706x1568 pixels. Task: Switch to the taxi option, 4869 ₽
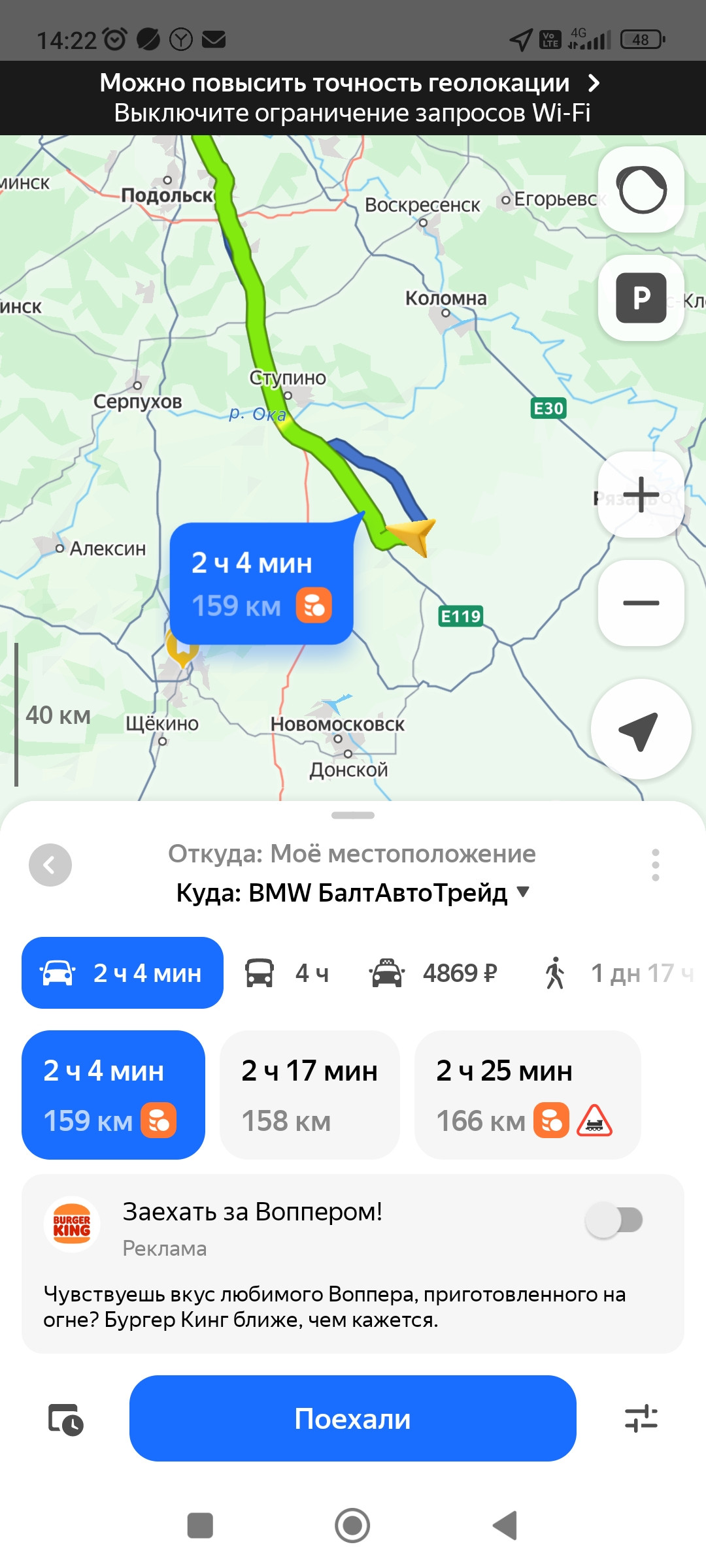coord(434,973)
